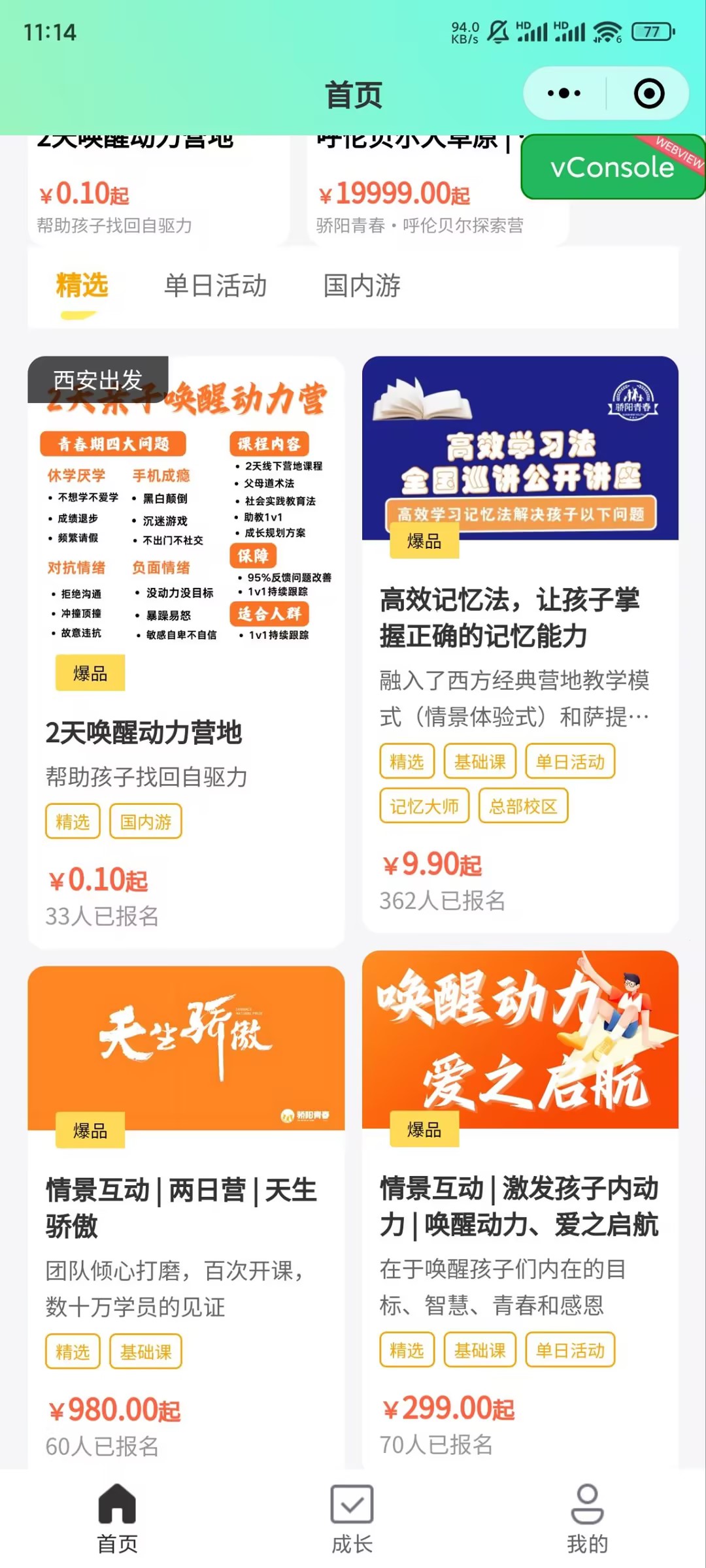Image resolution: width=706 pixels, height=1568 pixels.
Task: Switch to the 国内游 tab
Action: pyautogui.click(x=362, y=286)
